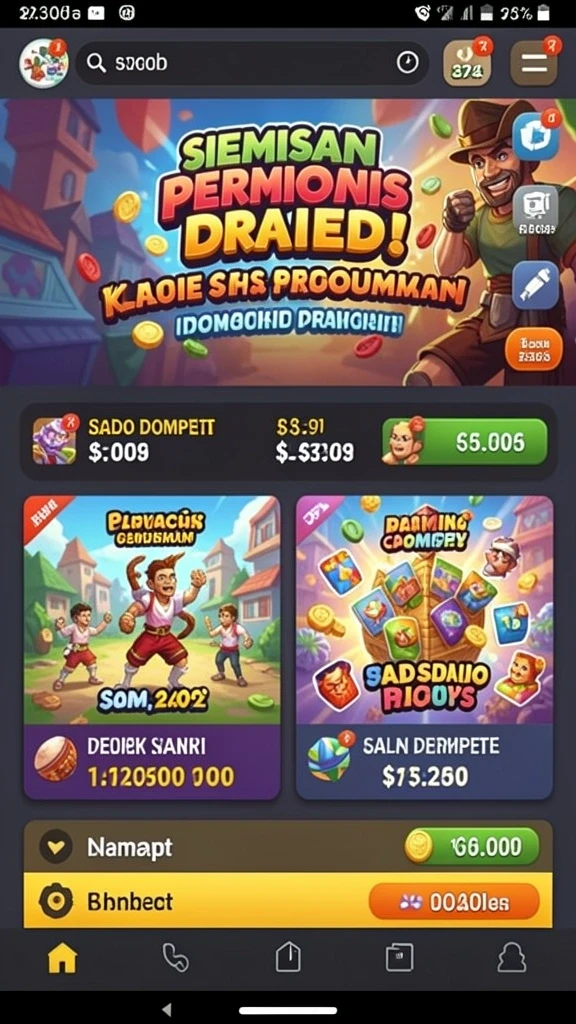The height and width of the screenshot is (1024, 576).
Task: Open the profile tab in bottom navigation
Action: pos(511,959)
